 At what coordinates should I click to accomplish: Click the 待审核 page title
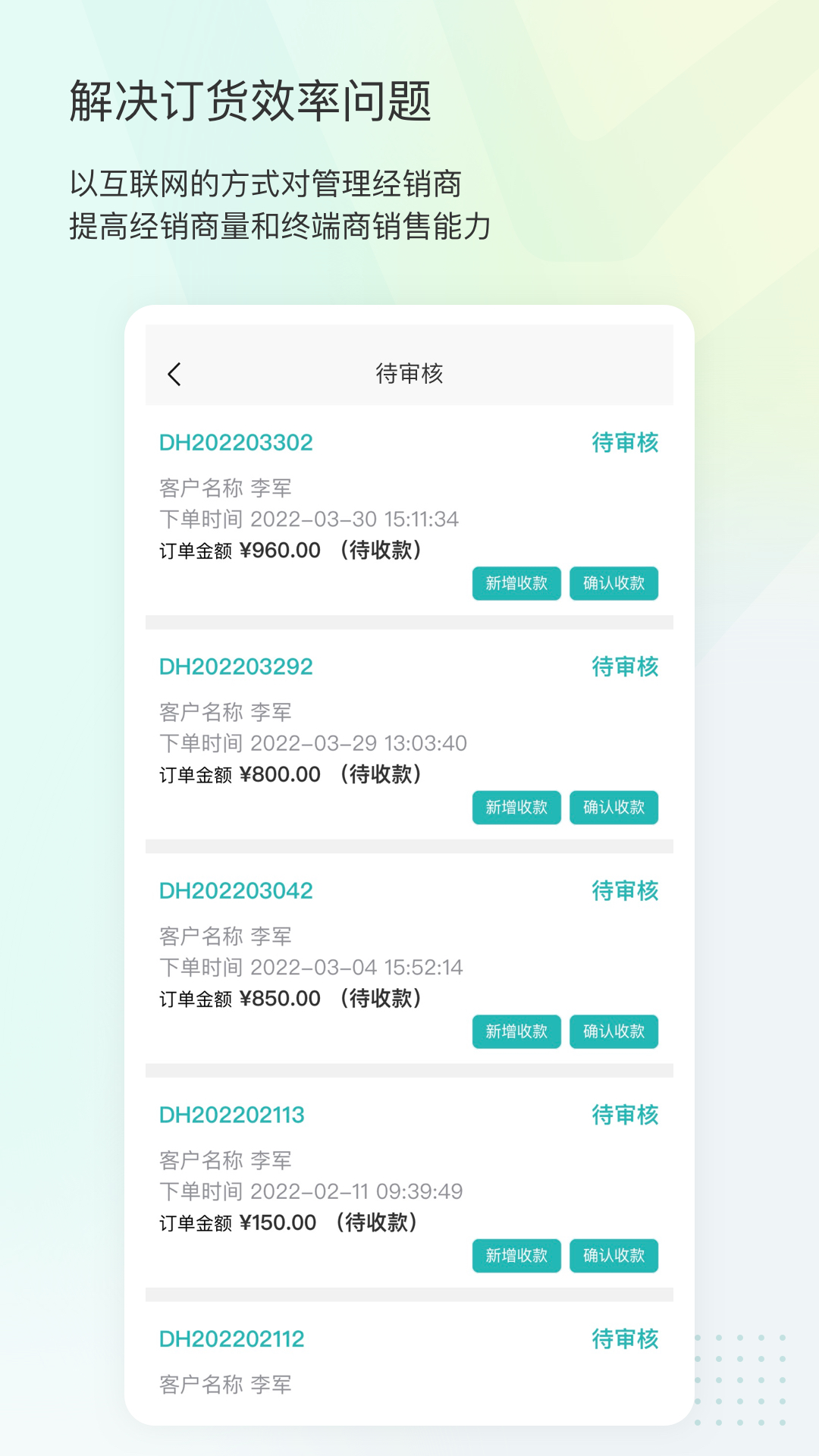409,375
